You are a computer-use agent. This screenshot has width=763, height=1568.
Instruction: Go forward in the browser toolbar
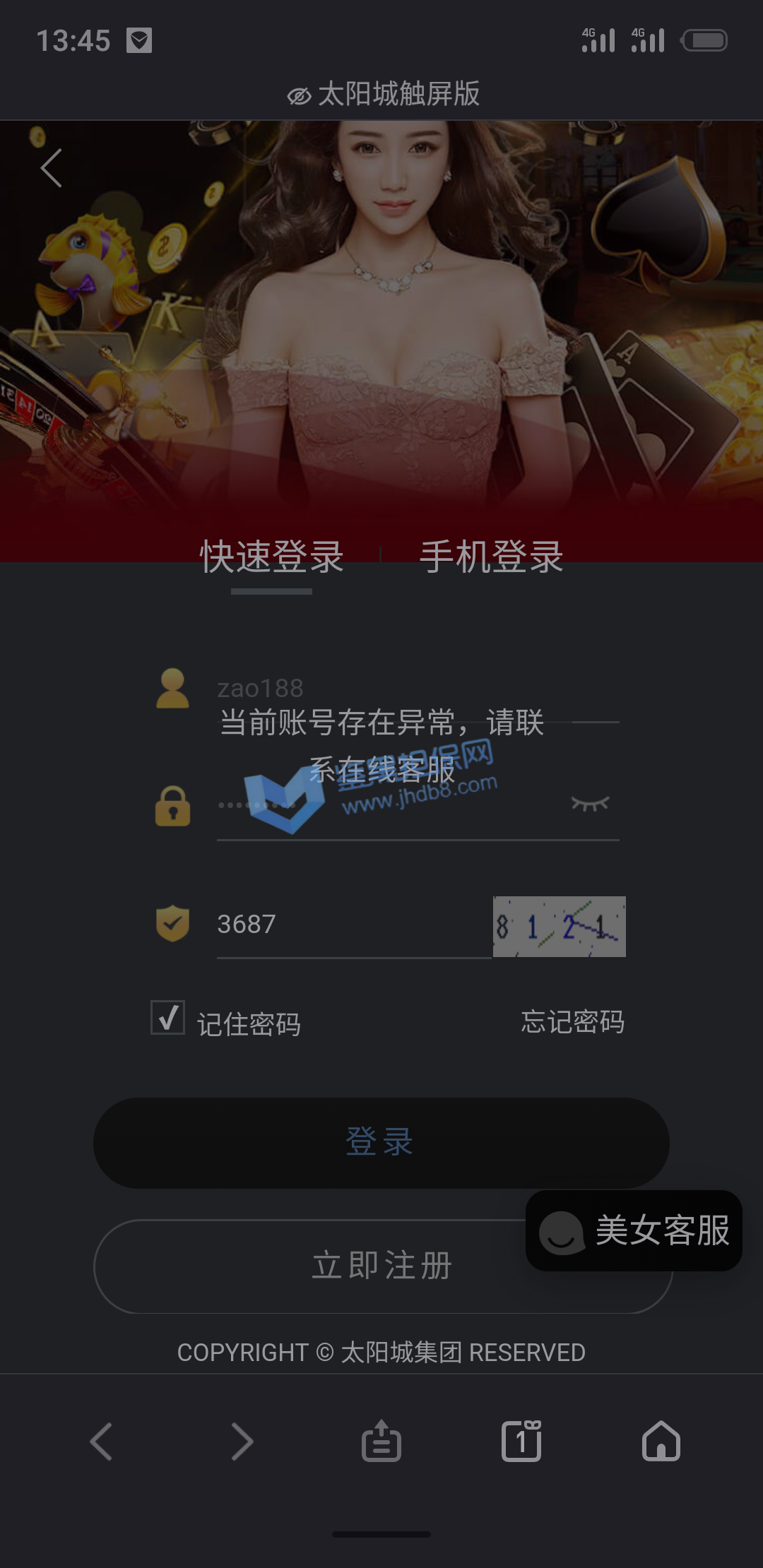point(242,1441)
